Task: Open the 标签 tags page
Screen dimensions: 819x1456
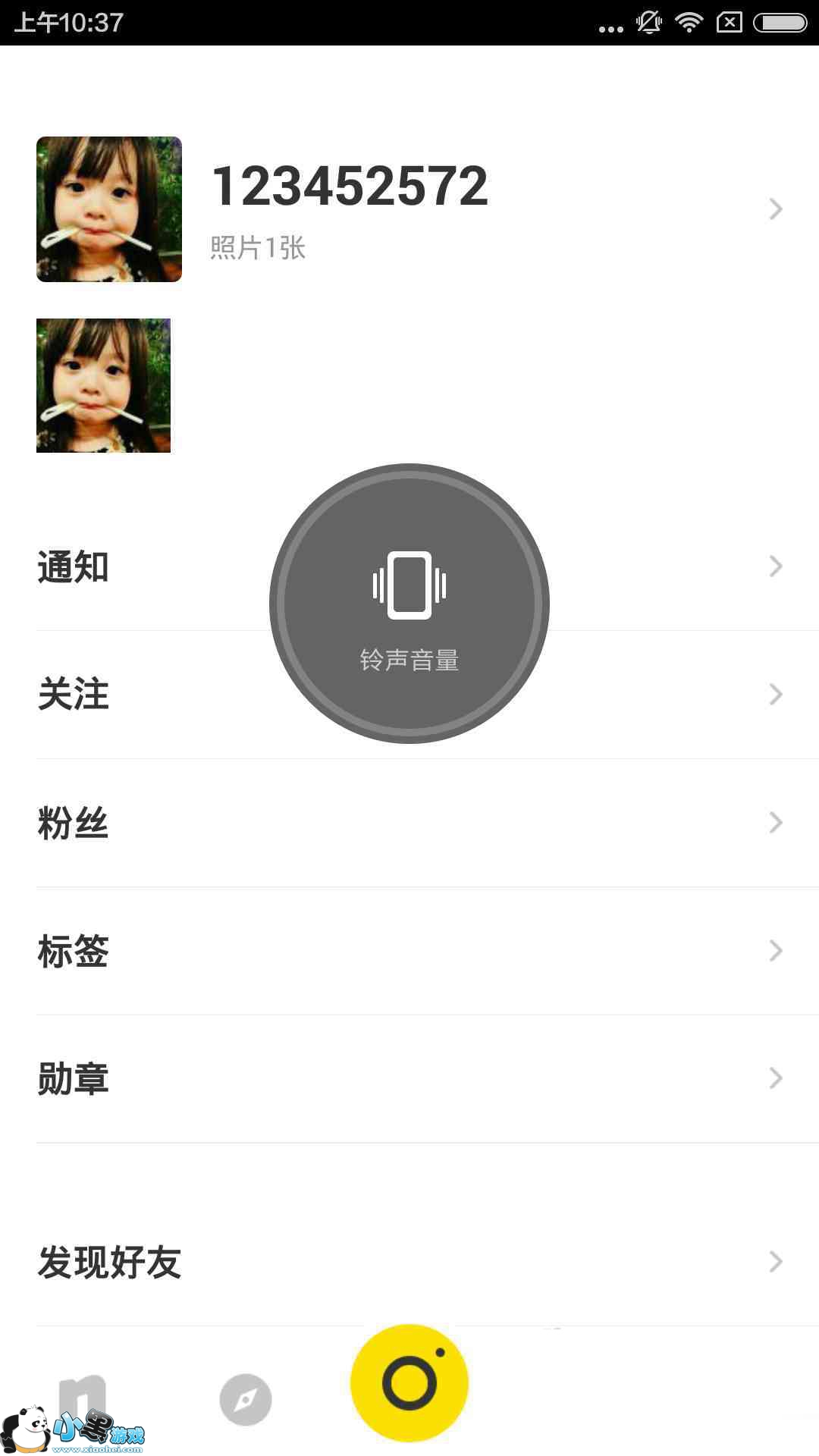Action: pyautogui.click(x=409, y=951)
